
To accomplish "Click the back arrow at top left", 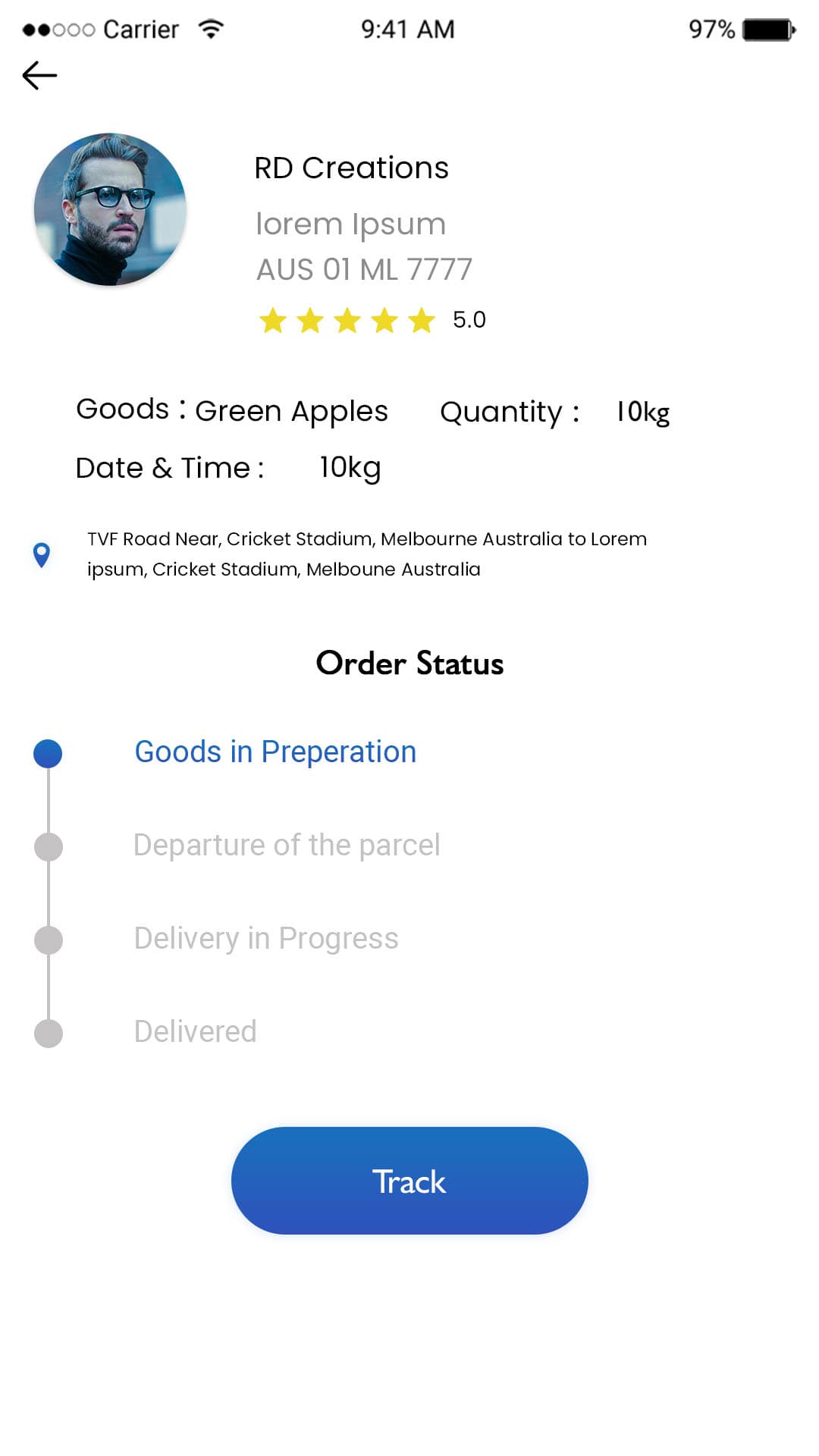I will click(38, 75).
